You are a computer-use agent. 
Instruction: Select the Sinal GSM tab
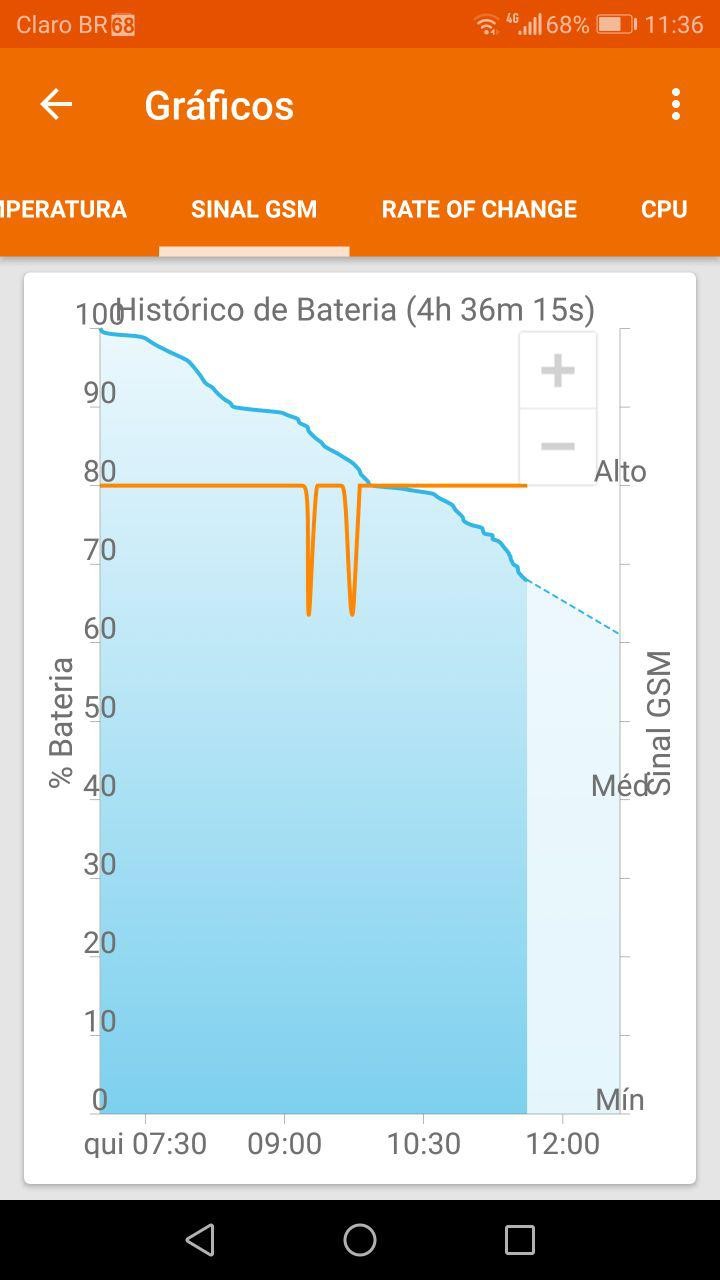254,209
